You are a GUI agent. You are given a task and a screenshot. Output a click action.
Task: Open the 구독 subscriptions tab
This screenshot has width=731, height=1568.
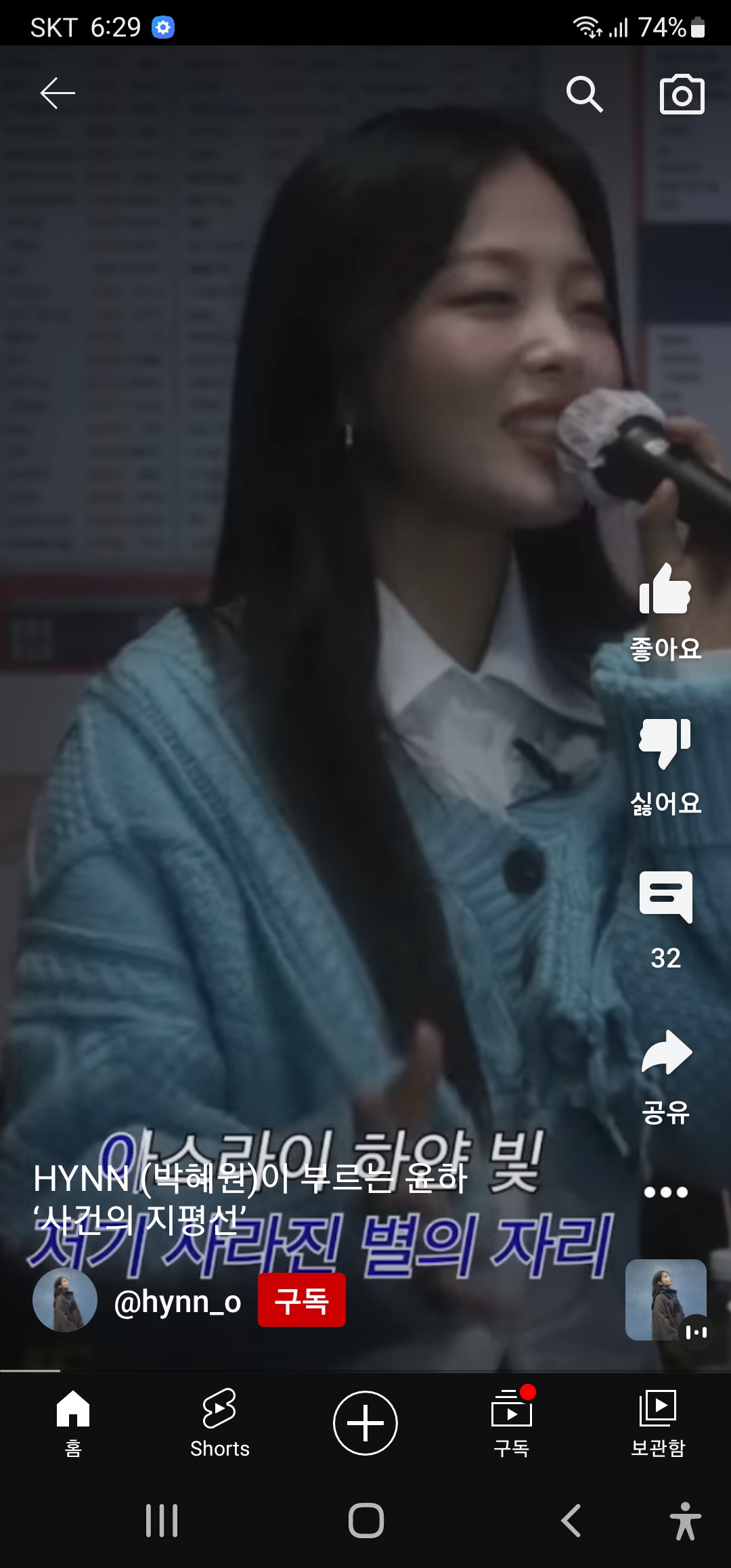click(512, 1422)
